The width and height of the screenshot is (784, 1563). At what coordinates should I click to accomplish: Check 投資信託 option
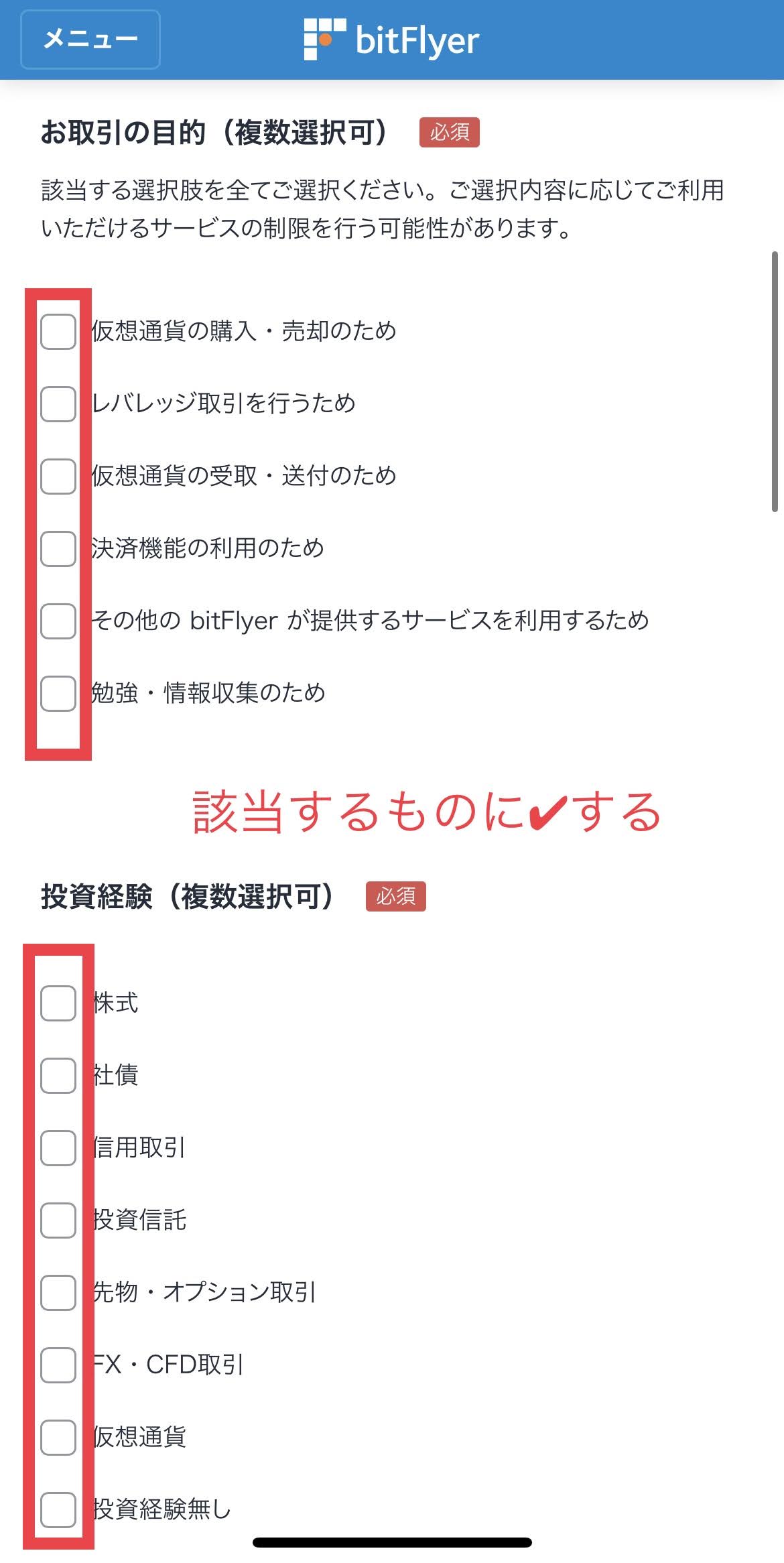(x=58, y=1220)
